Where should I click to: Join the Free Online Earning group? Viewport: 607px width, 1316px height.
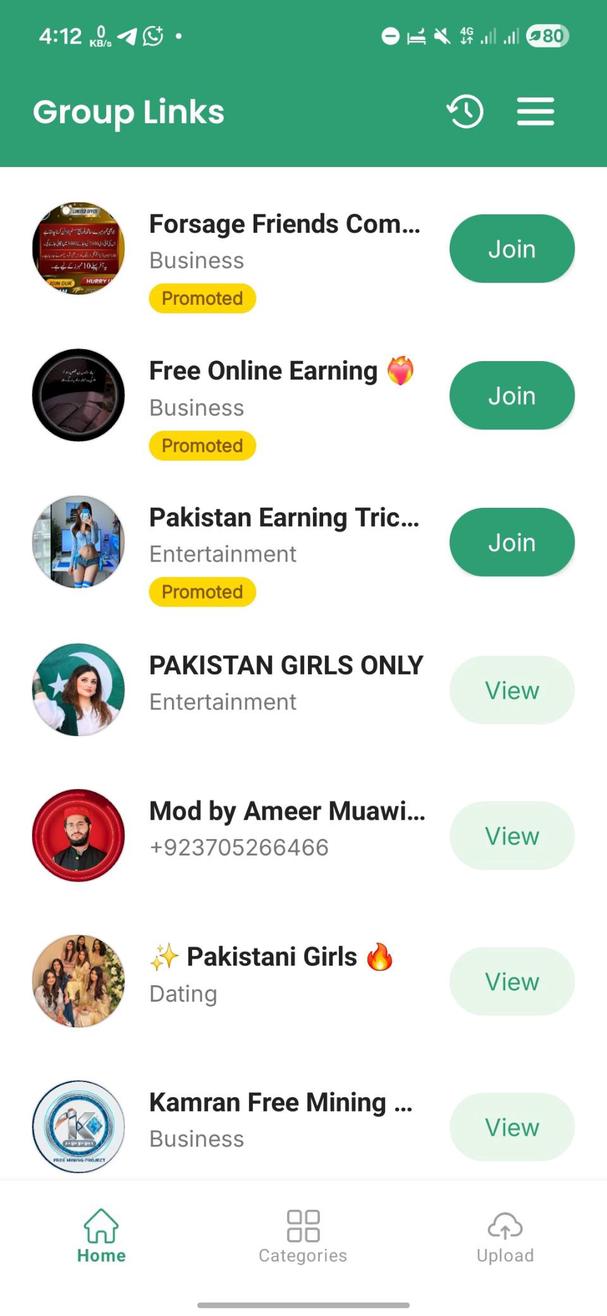pyautogui.click(x=511, y=396)
